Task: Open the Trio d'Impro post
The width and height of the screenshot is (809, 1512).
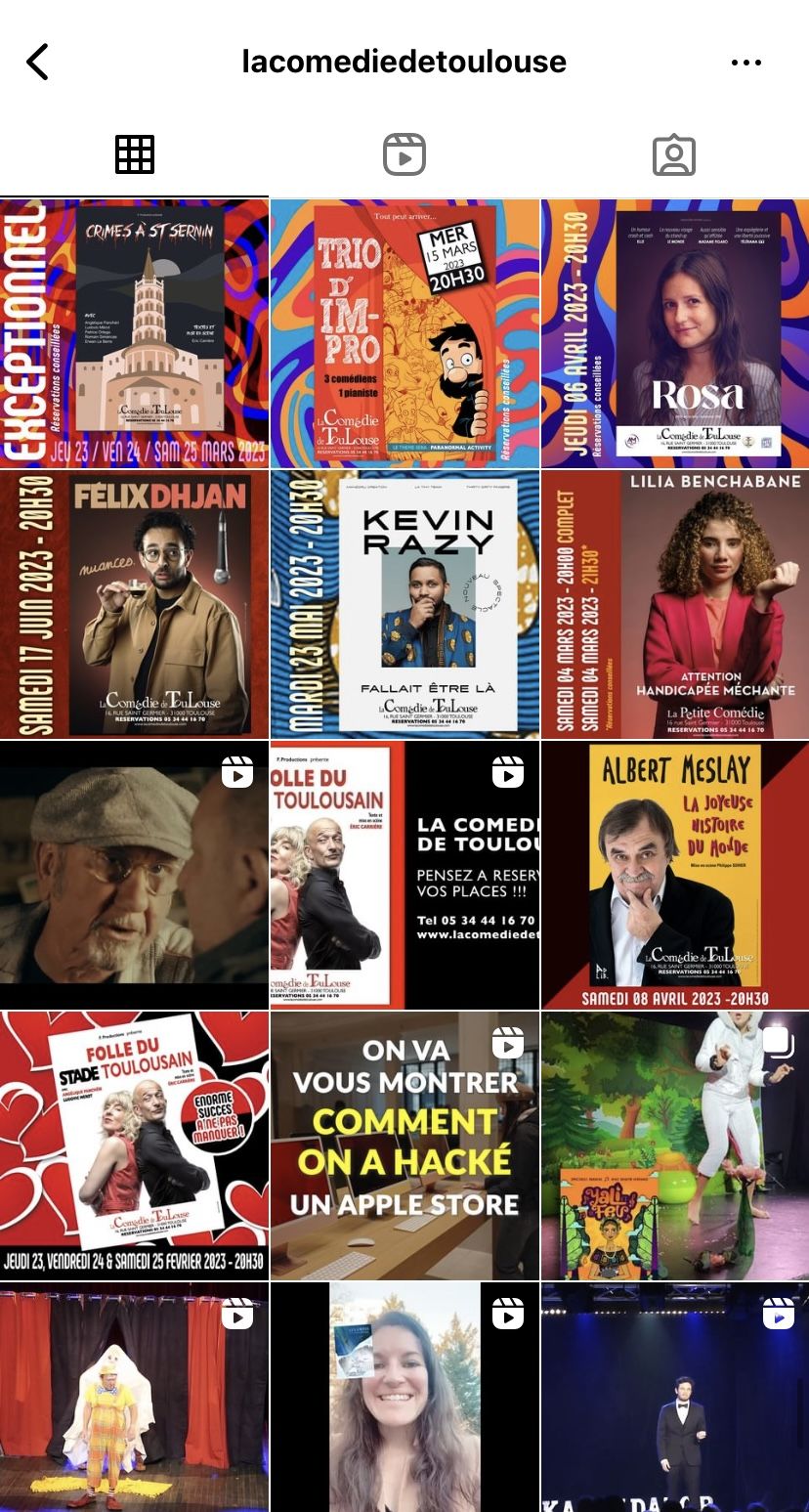Action: coord(404,333)
